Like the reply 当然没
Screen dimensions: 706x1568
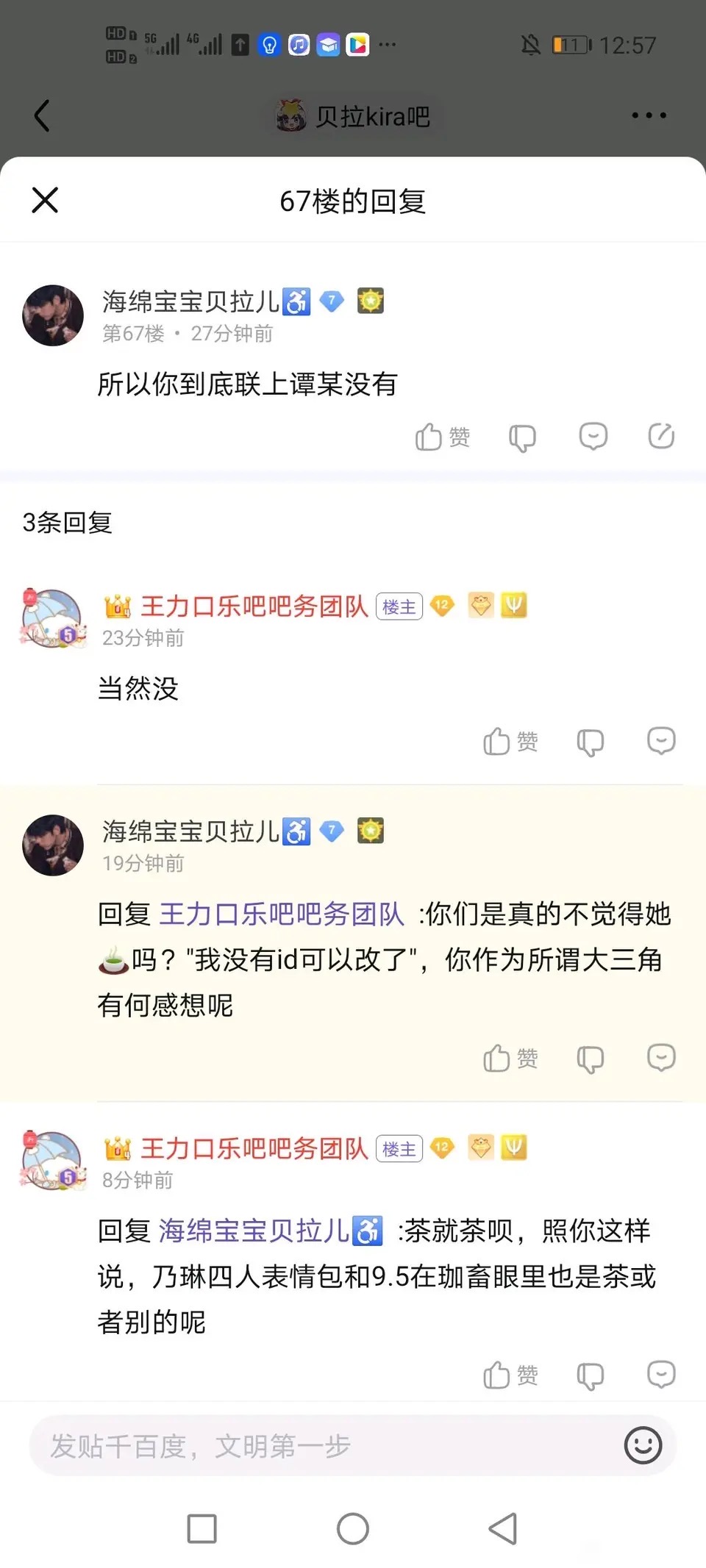pos(510,742)
